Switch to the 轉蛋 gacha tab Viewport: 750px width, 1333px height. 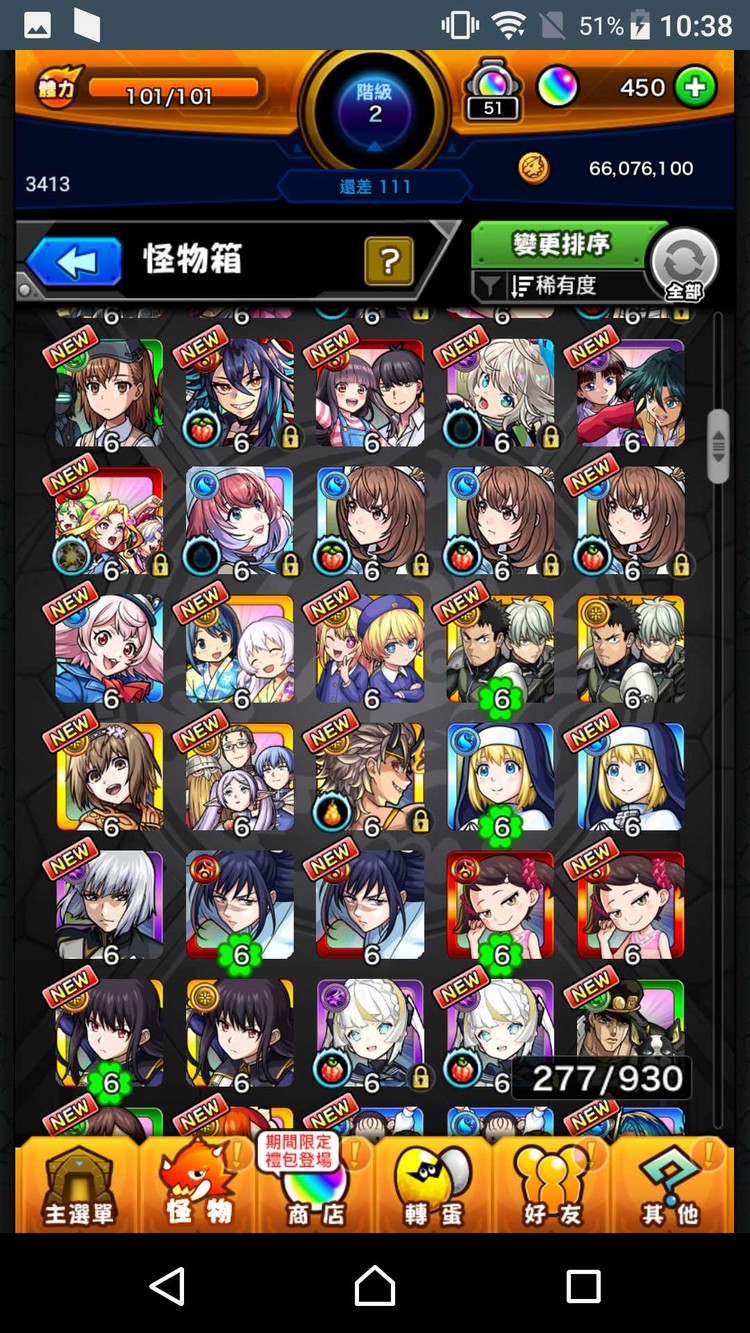(434, 1185)
